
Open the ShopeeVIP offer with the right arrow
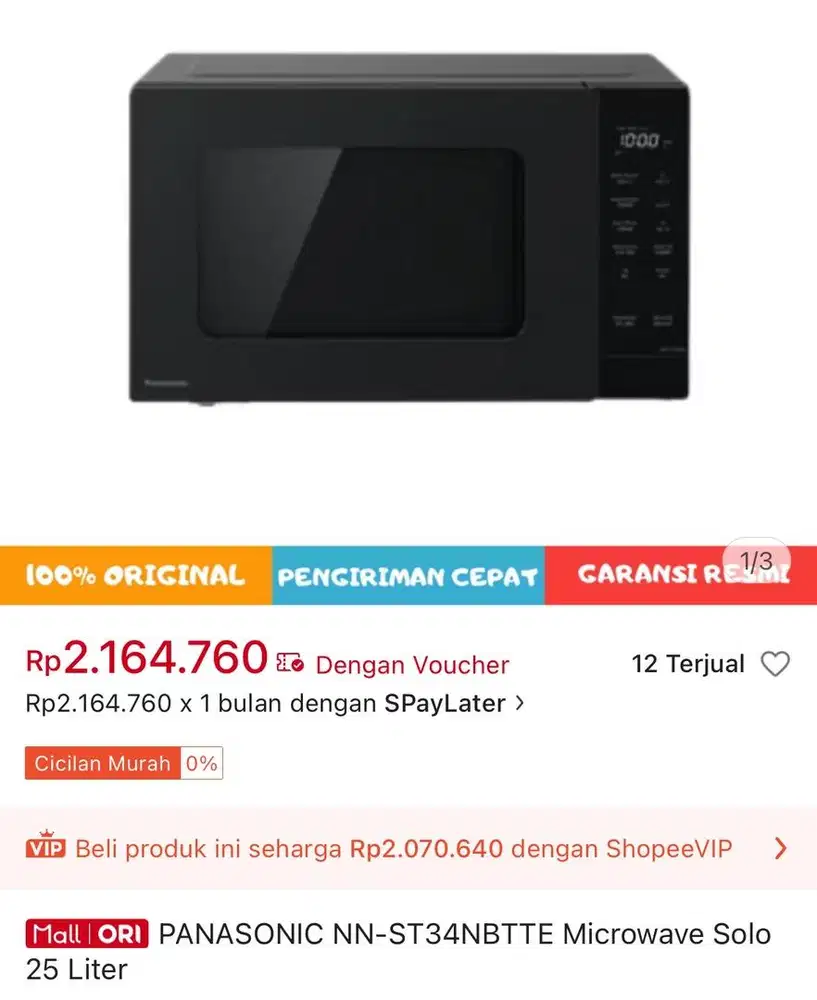pyautogui.click(x=781, y=848)
